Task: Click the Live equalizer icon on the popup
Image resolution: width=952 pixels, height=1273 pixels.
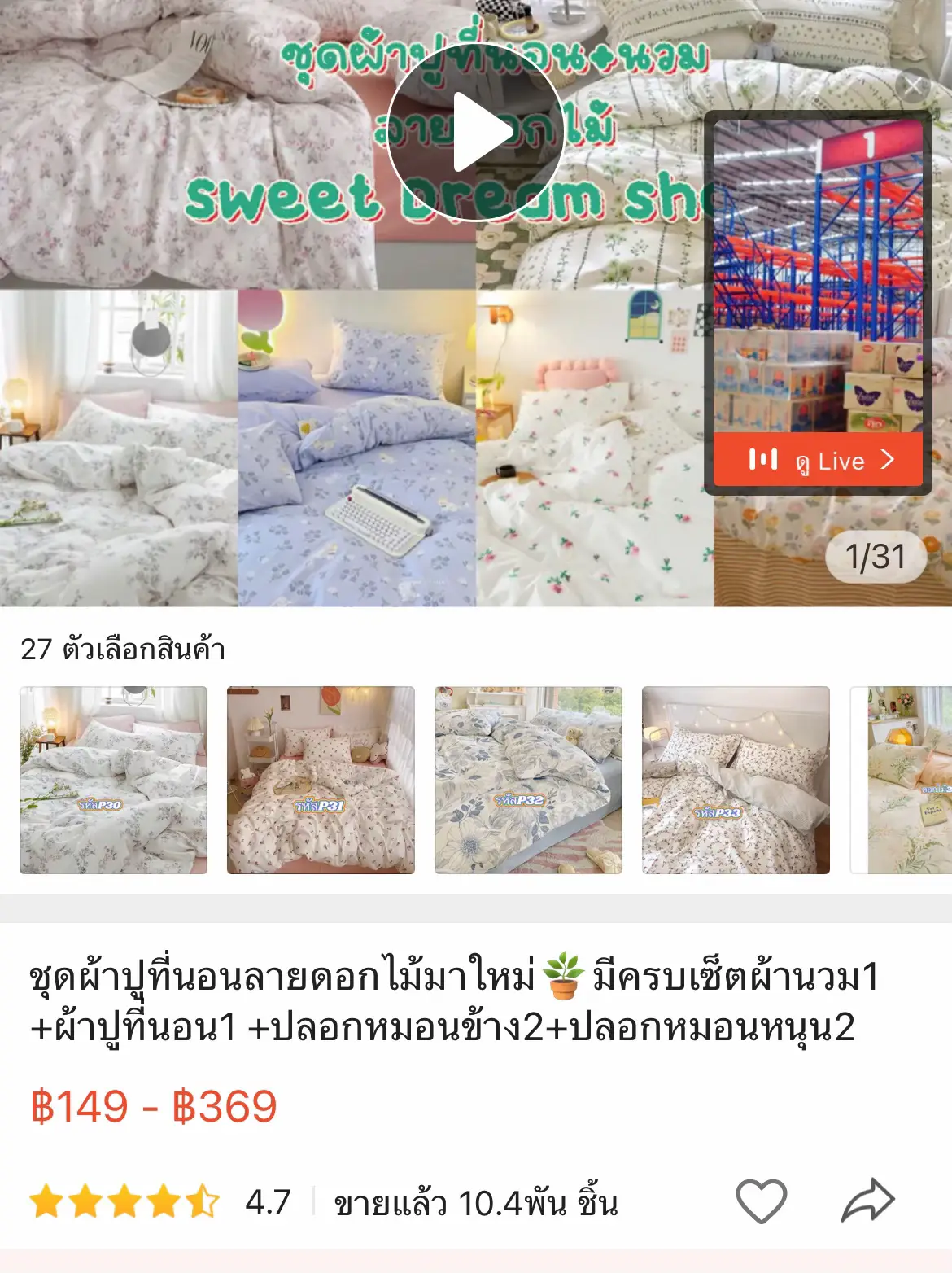Action: (x=764, y=461)
